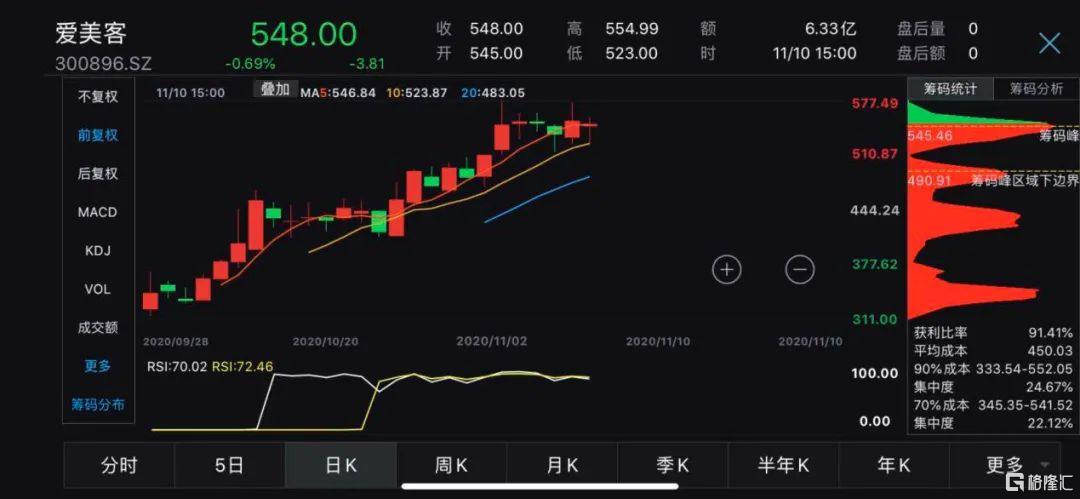The image size is (1080, 499).
Task: Tap the 叠加 overlay button
Action: pos(275,89)
